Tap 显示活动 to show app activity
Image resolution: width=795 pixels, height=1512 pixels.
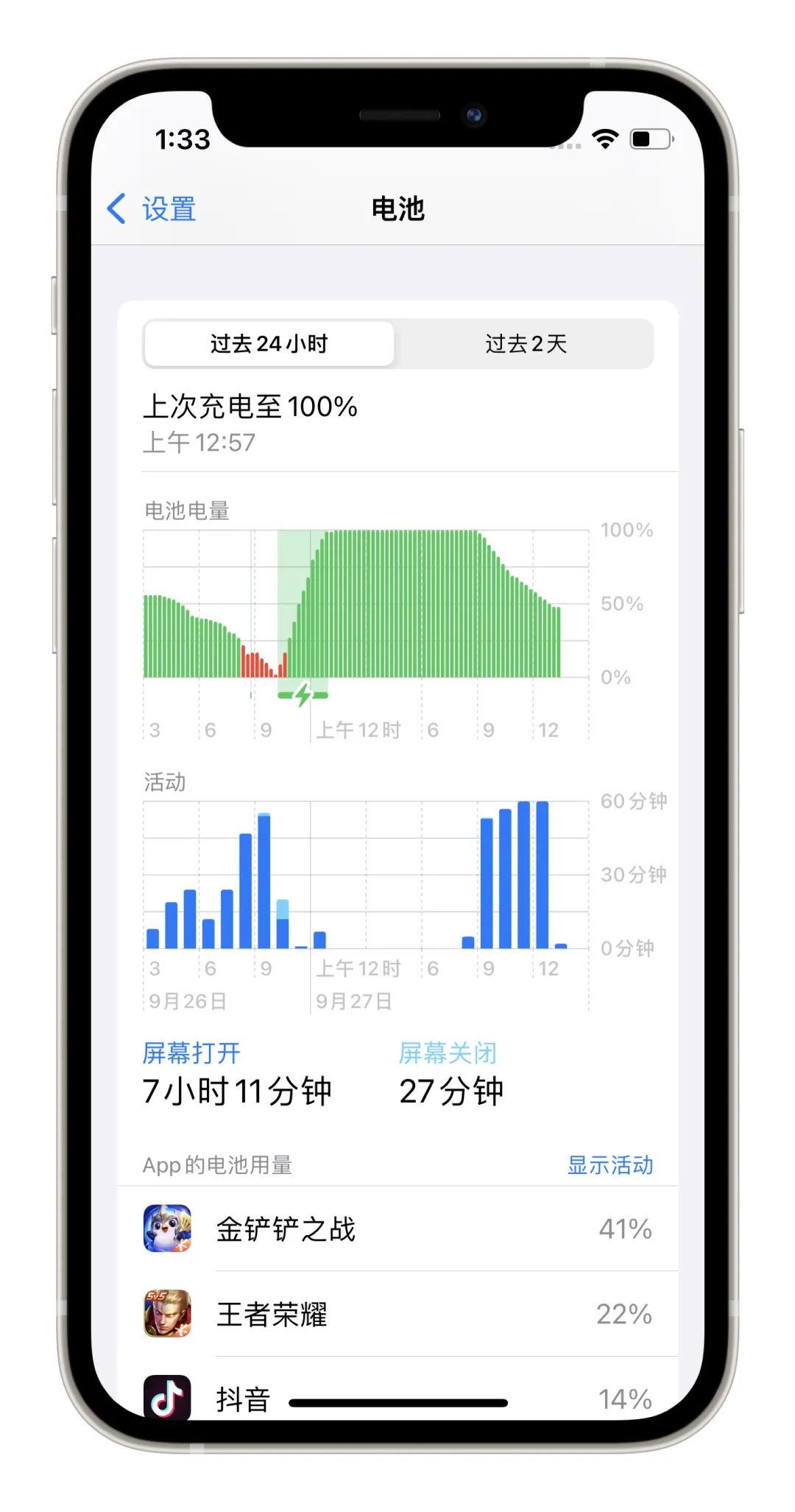pos(609,1165)
